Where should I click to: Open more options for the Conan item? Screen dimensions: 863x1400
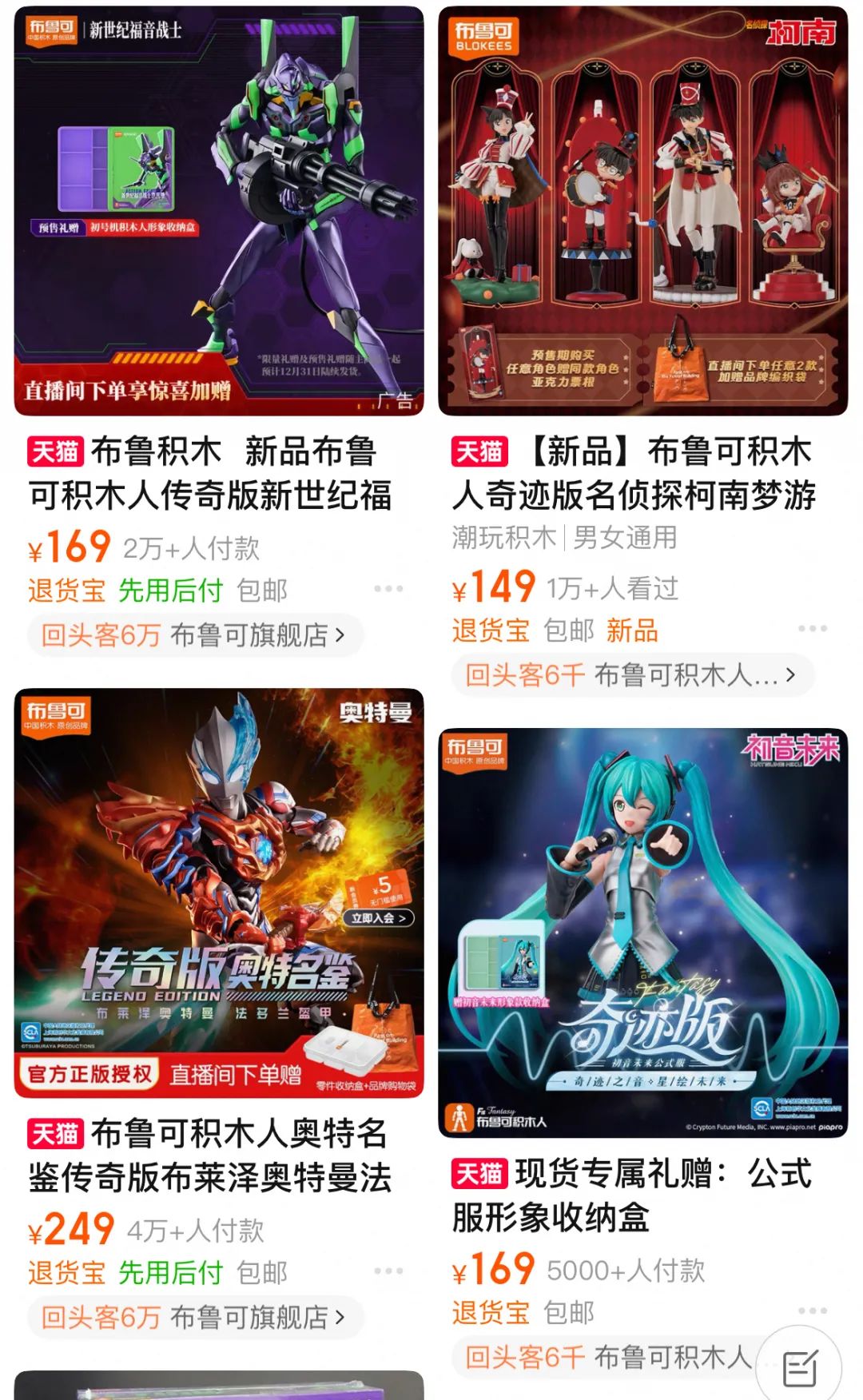pyautogui.click(x=813, y=629)
